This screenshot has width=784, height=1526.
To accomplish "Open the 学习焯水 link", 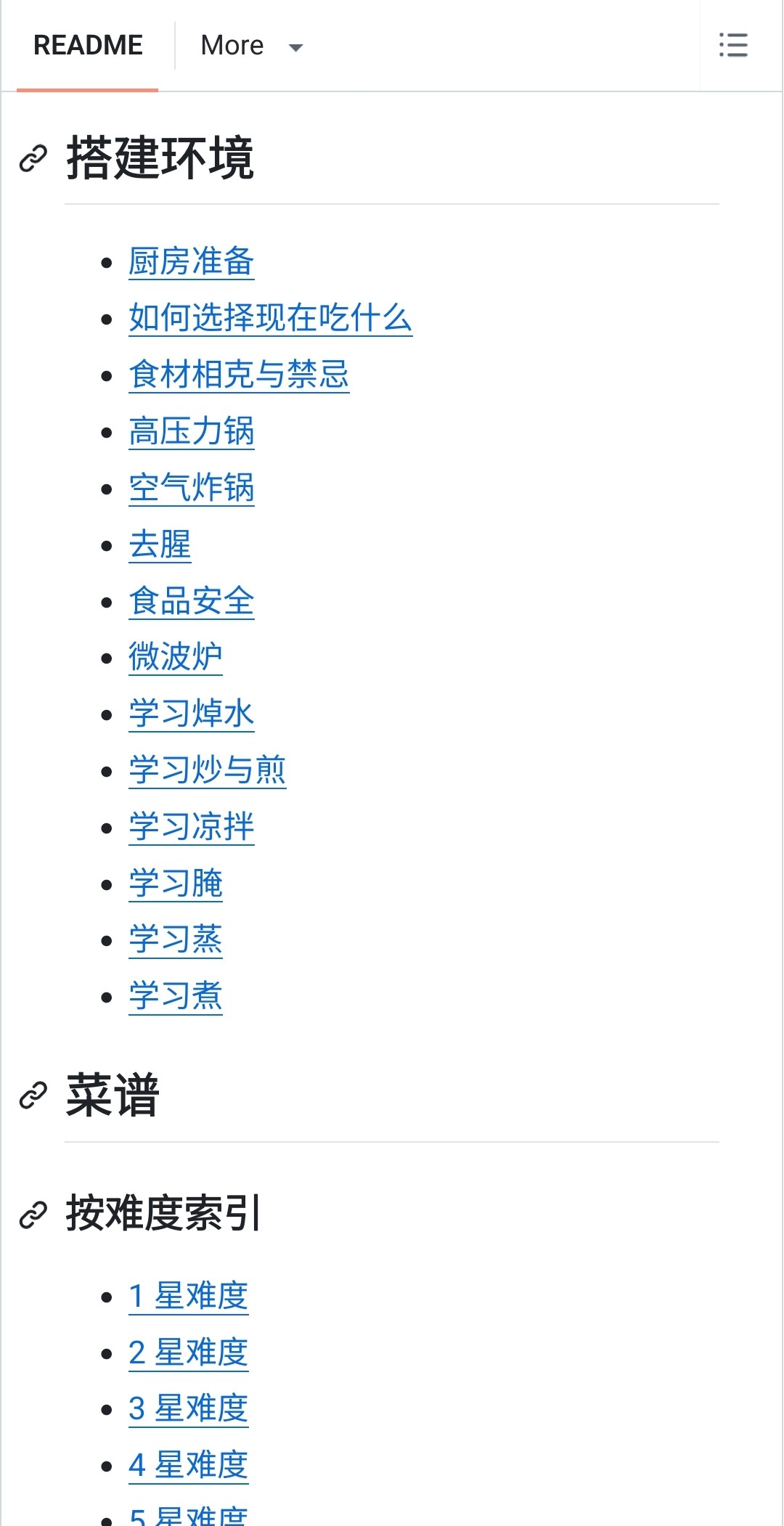I will pos(192,714).
